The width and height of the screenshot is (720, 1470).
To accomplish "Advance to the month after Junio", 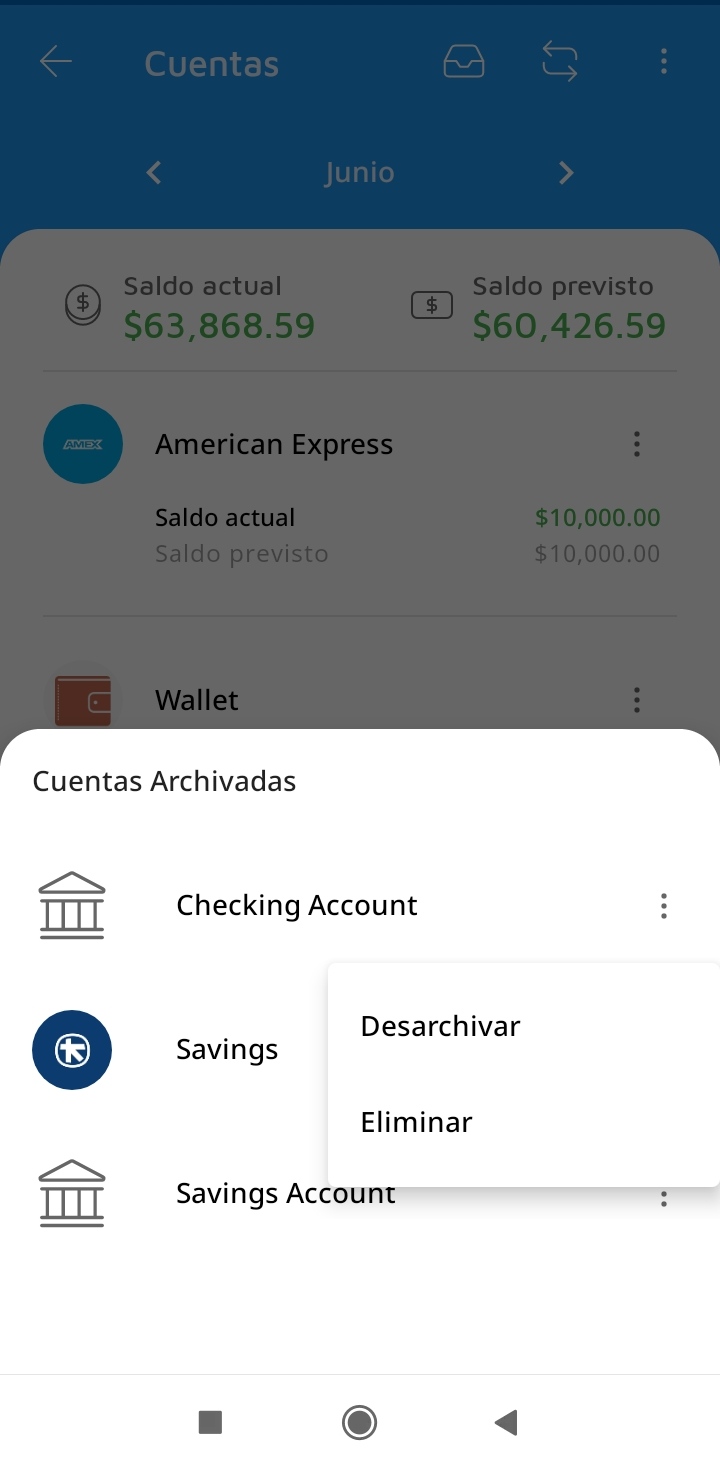I will tap(566, 173).
